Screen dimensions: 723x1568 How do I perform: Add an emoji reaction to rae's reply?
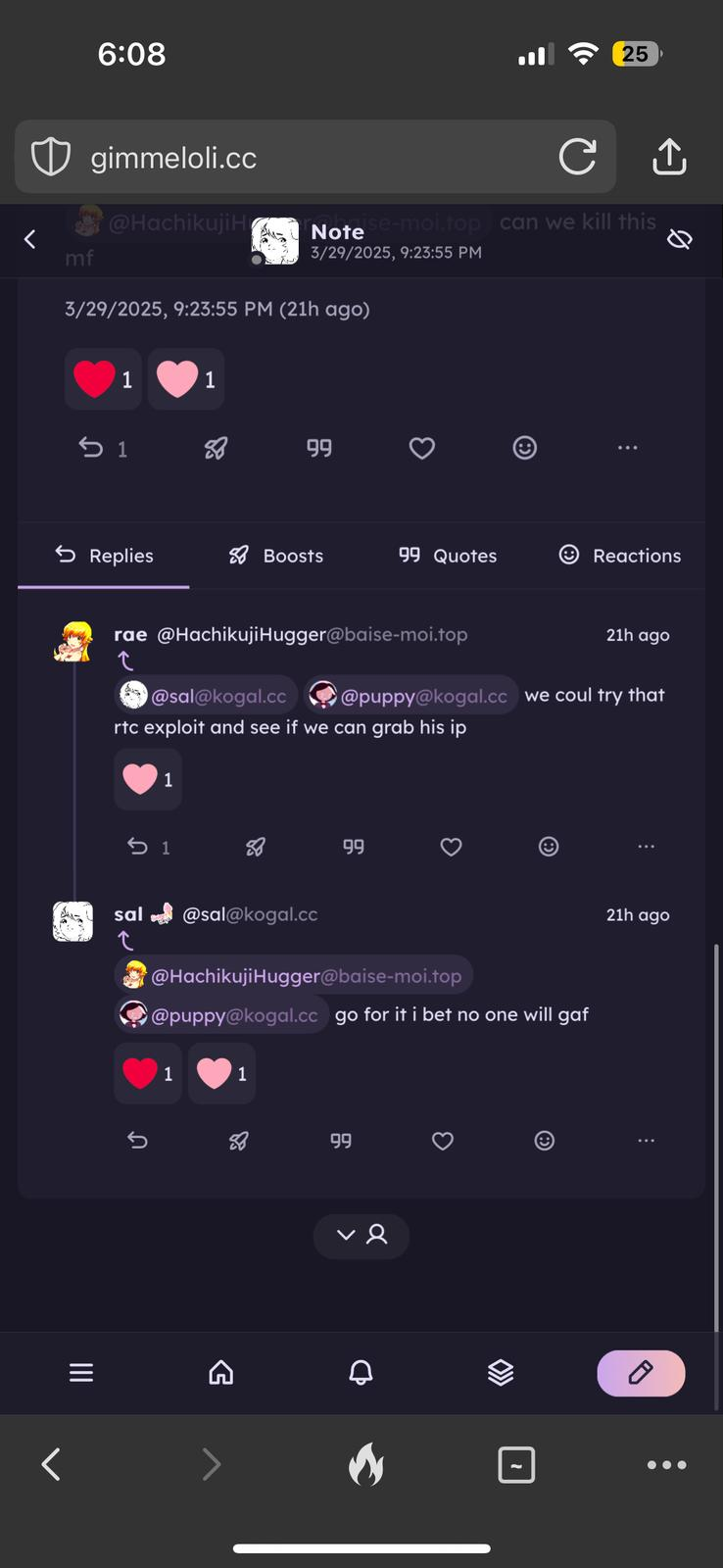click(x=549, y=847)
